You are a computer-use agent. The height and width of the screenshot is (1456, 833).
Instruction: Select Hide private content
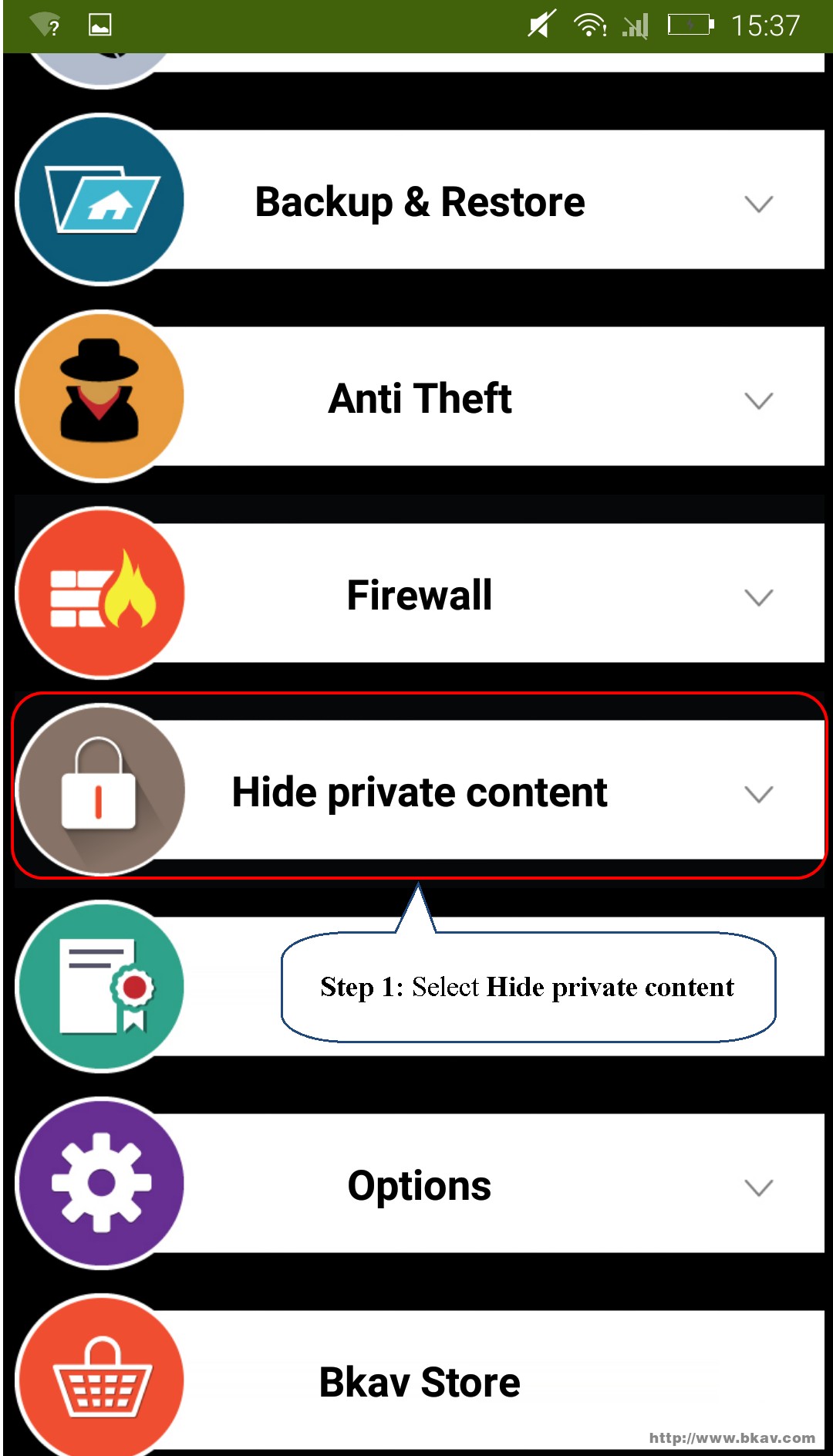[420, 792]
